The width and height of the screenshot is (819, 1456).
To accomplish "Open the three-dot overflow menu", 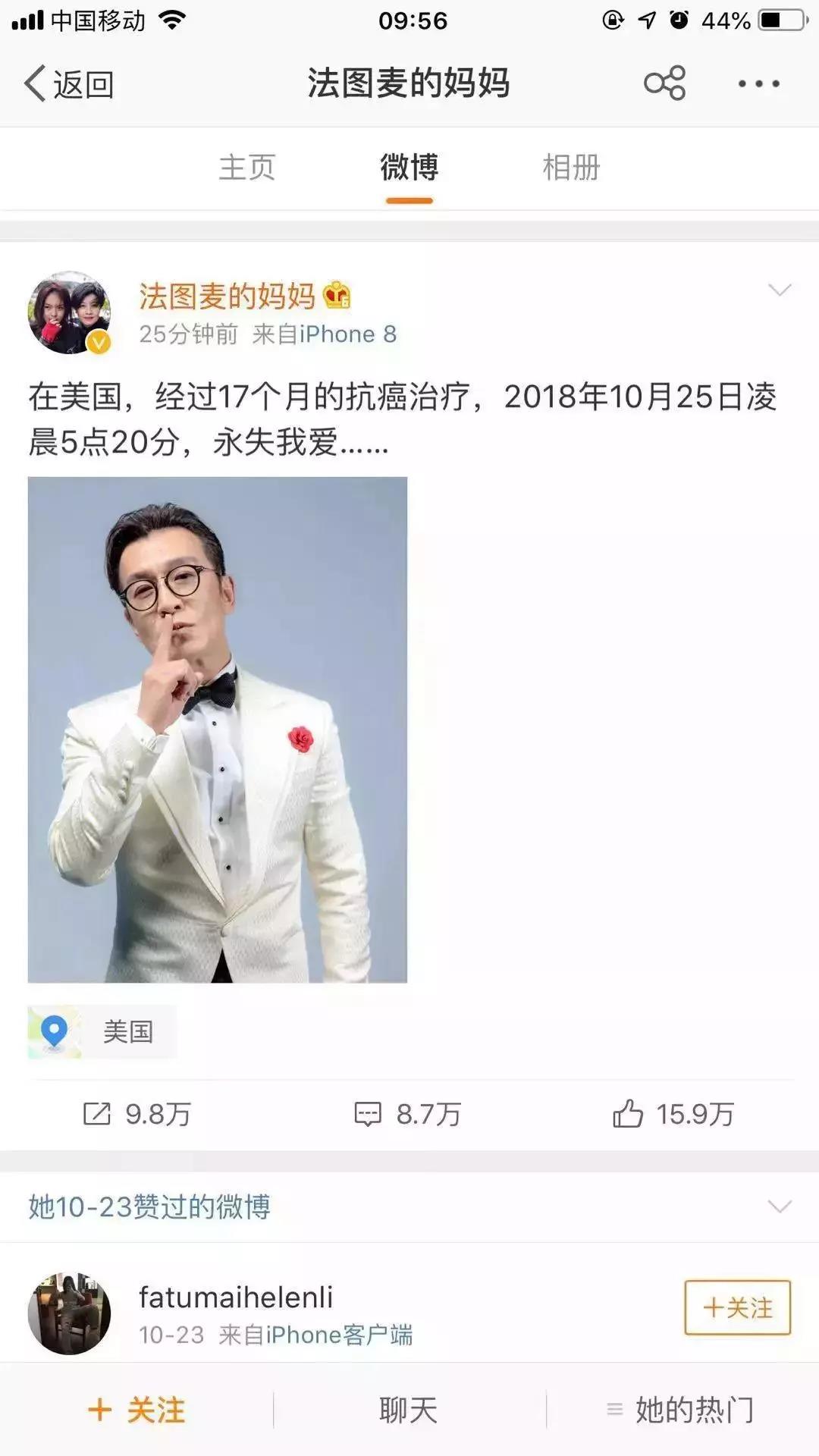I will coord(758,83).
